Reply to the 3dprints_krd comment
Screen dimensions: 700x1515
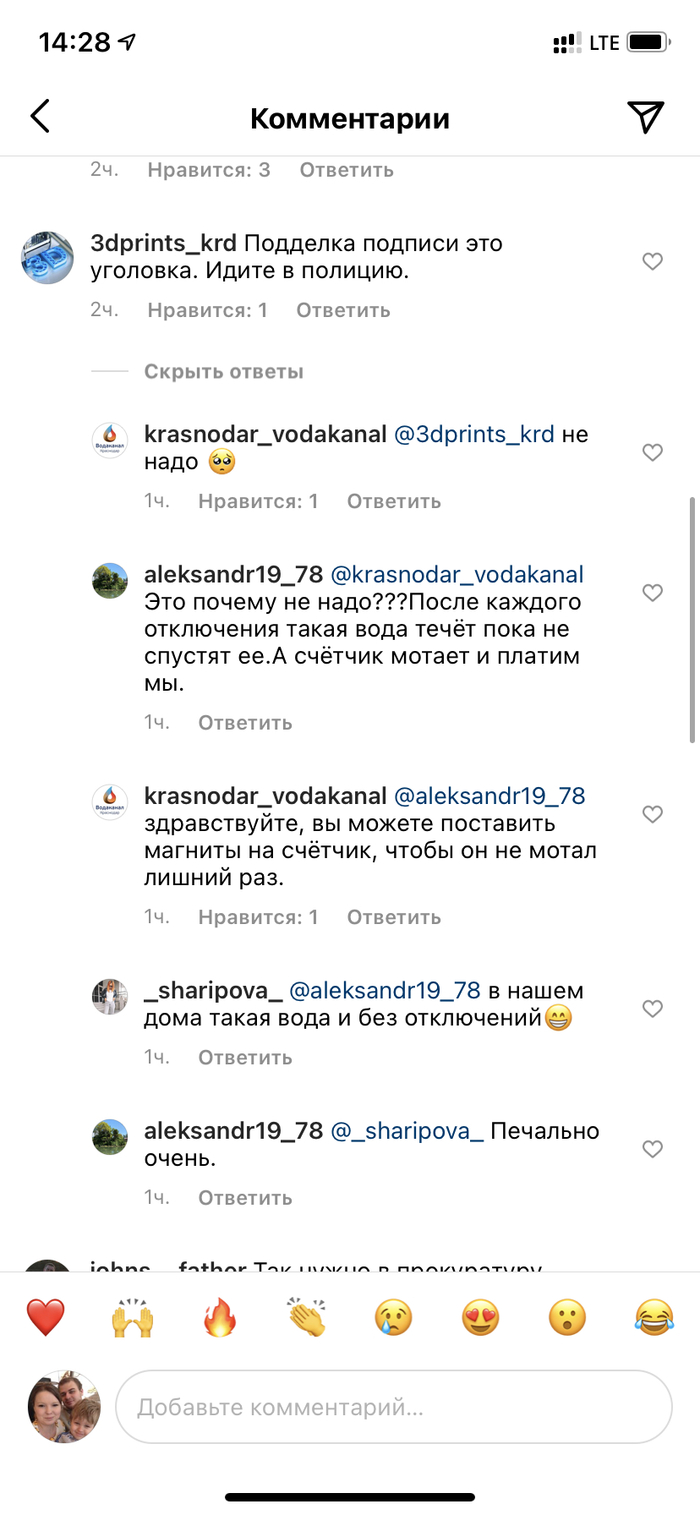tap(343, 310)
